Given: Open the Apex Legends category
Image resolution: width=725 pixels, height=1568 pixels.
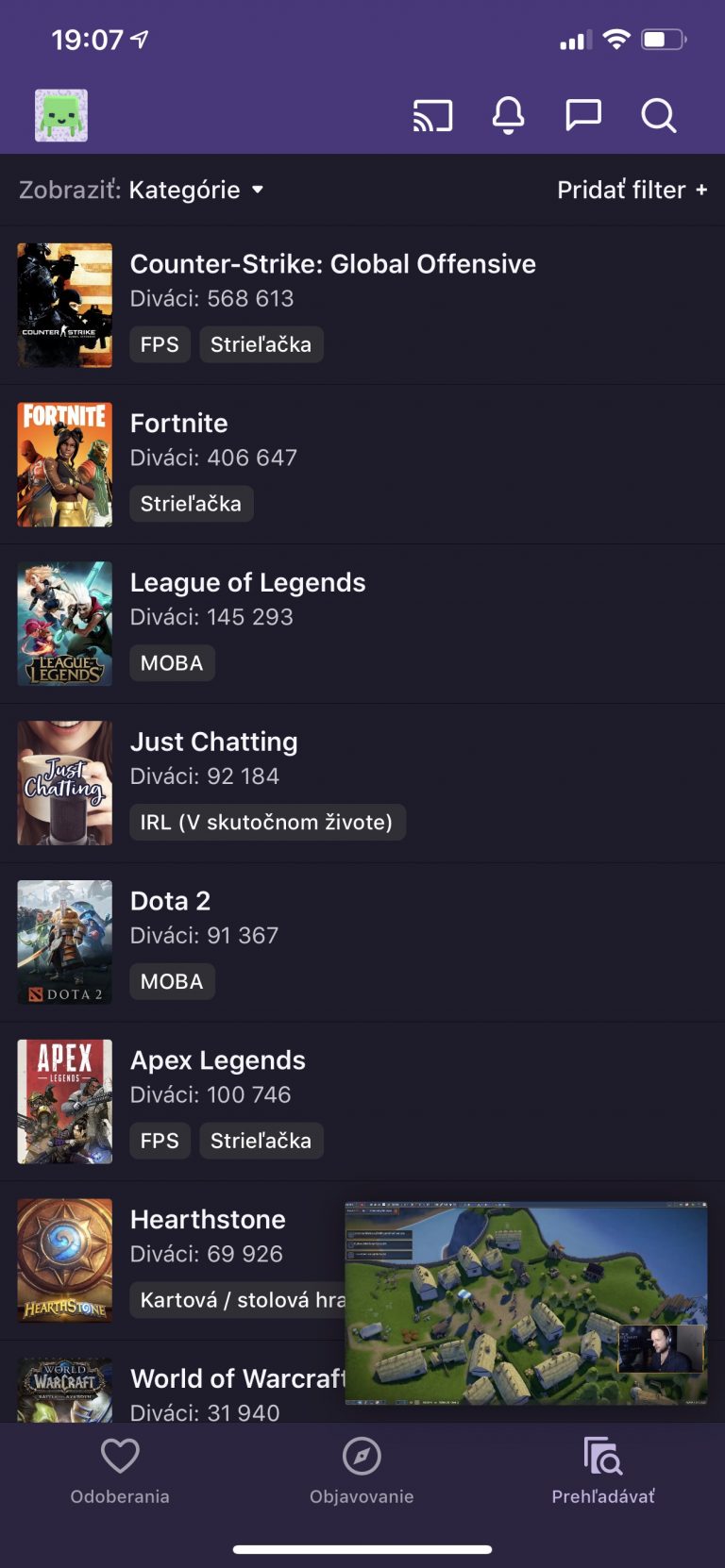Looking at the screenshot, I should point(362,1102).
